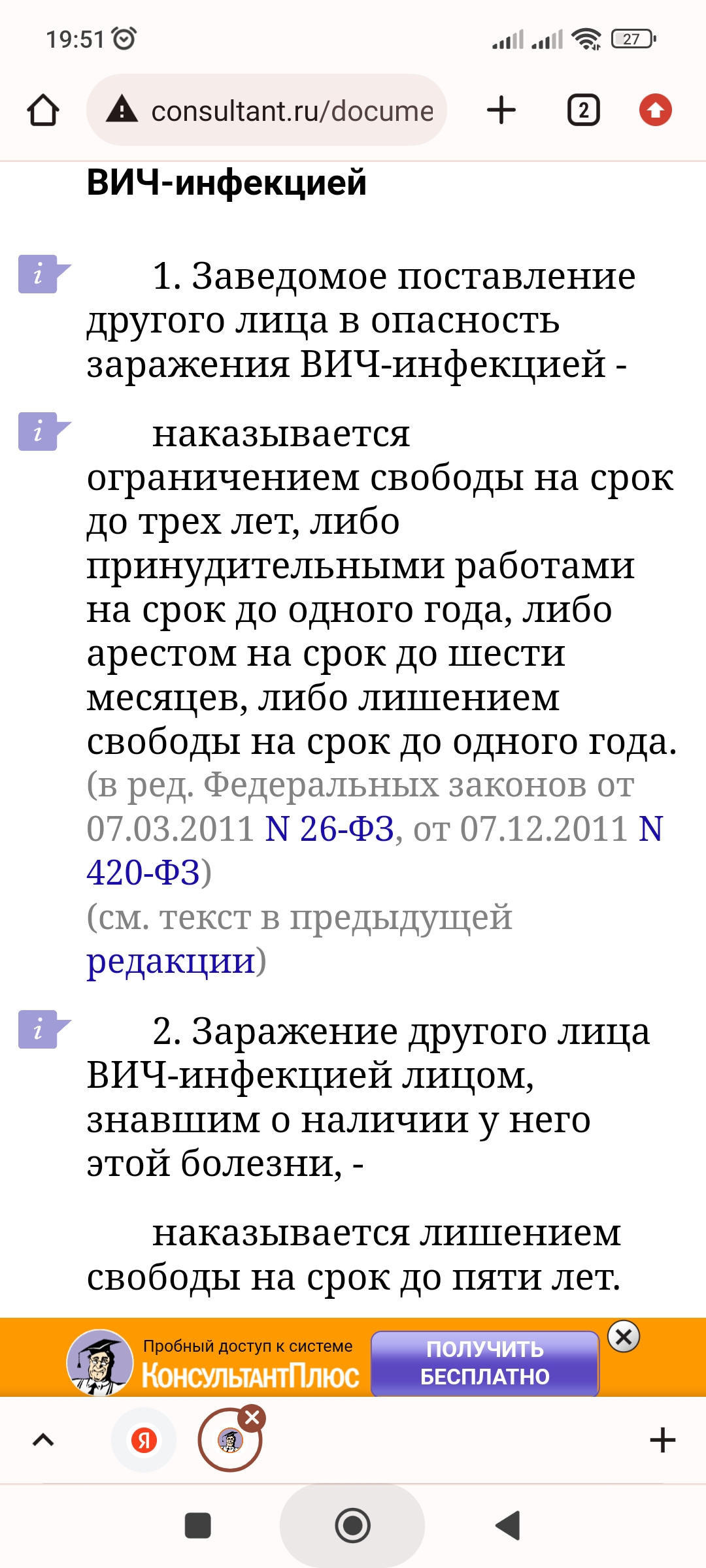Open the previous "редакции" link
The height and width of the screenshot is (1568, 706).
(x=171, y=961)
